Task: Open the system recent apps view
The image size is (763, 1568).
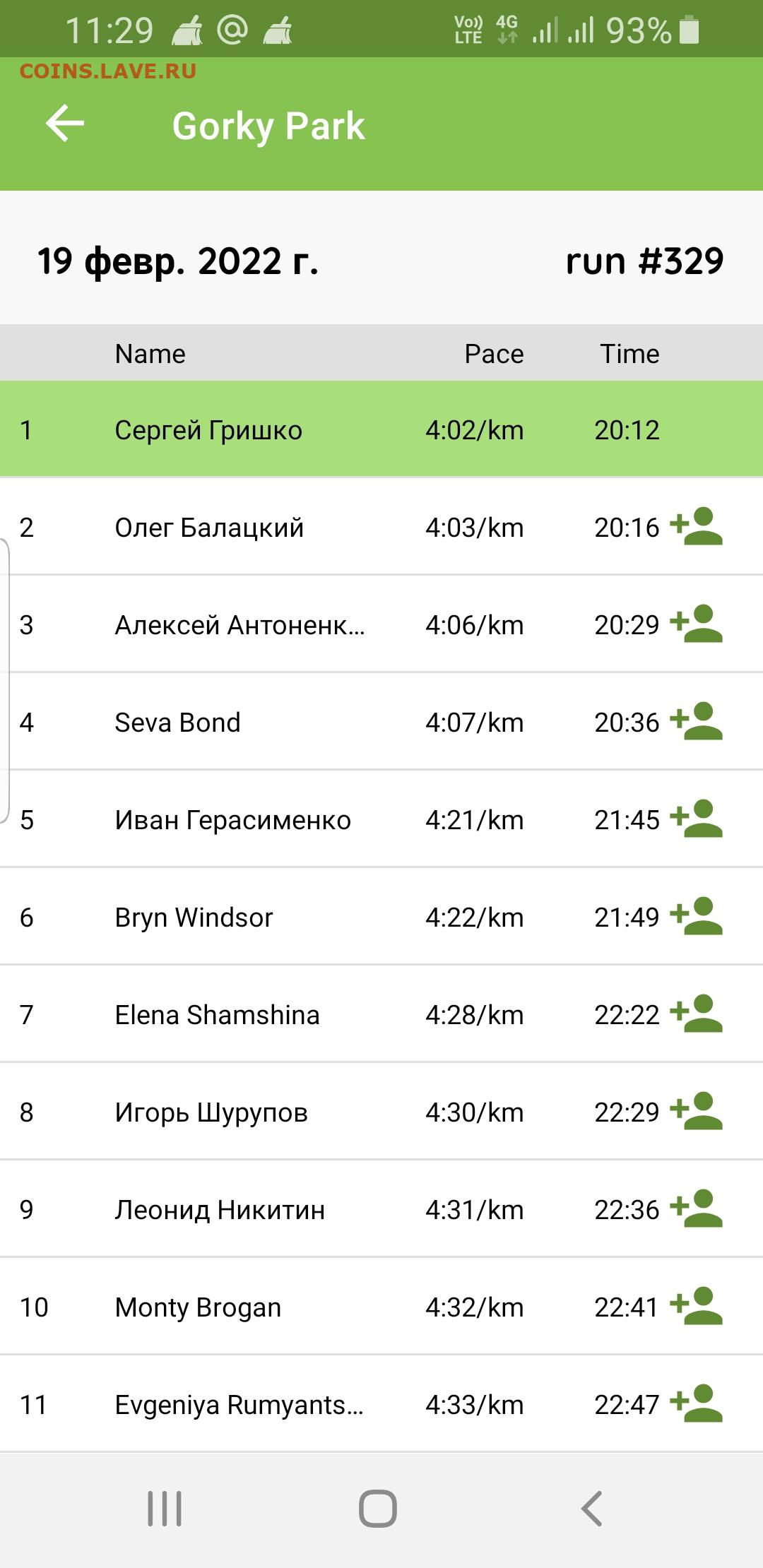Action: coord(165,1509)
